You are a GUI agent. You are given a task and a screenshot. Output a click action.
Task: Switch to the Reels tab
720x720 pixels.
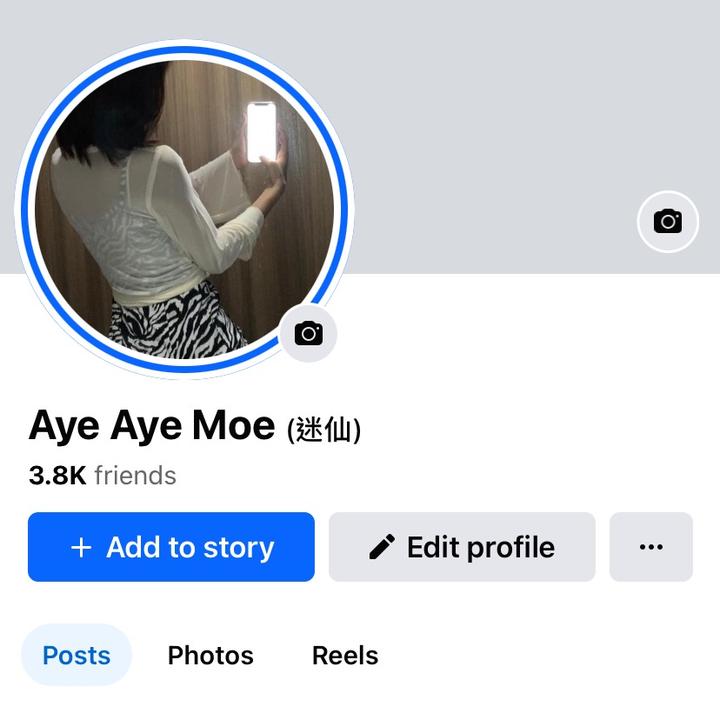tap(345, 655)
